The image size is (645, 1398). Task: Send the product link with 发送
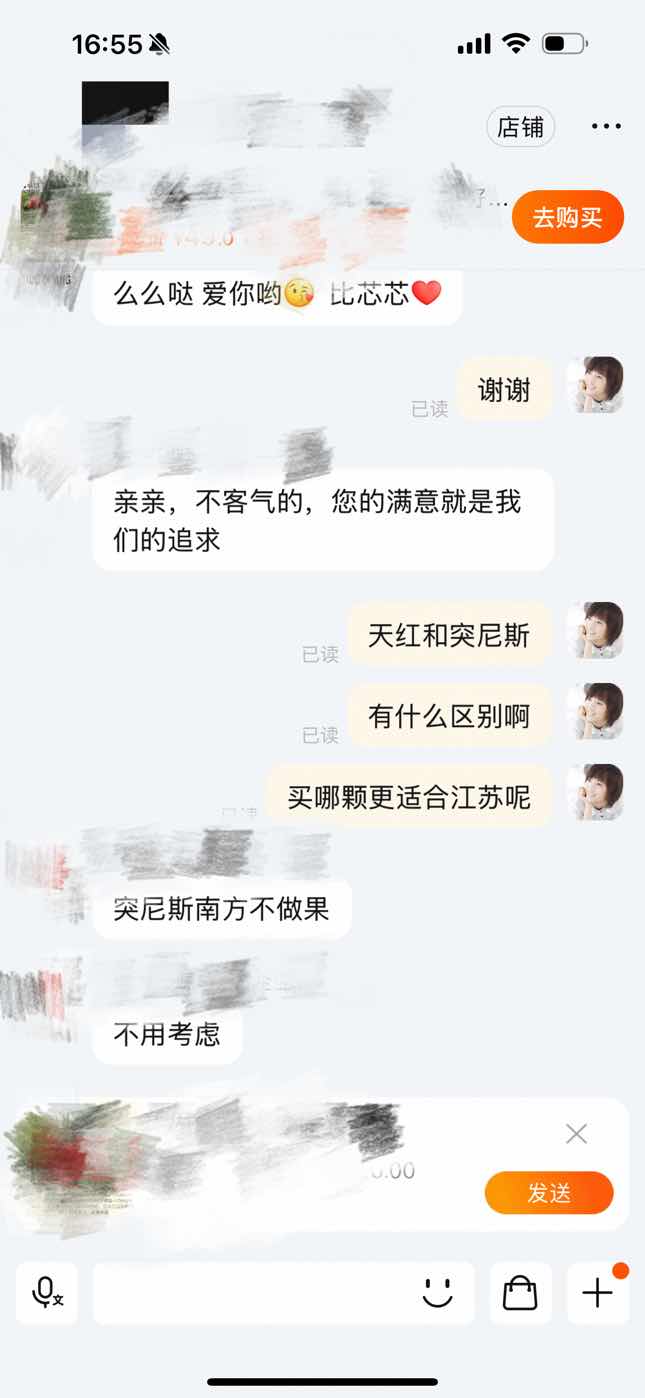[x=549, y=1193]
